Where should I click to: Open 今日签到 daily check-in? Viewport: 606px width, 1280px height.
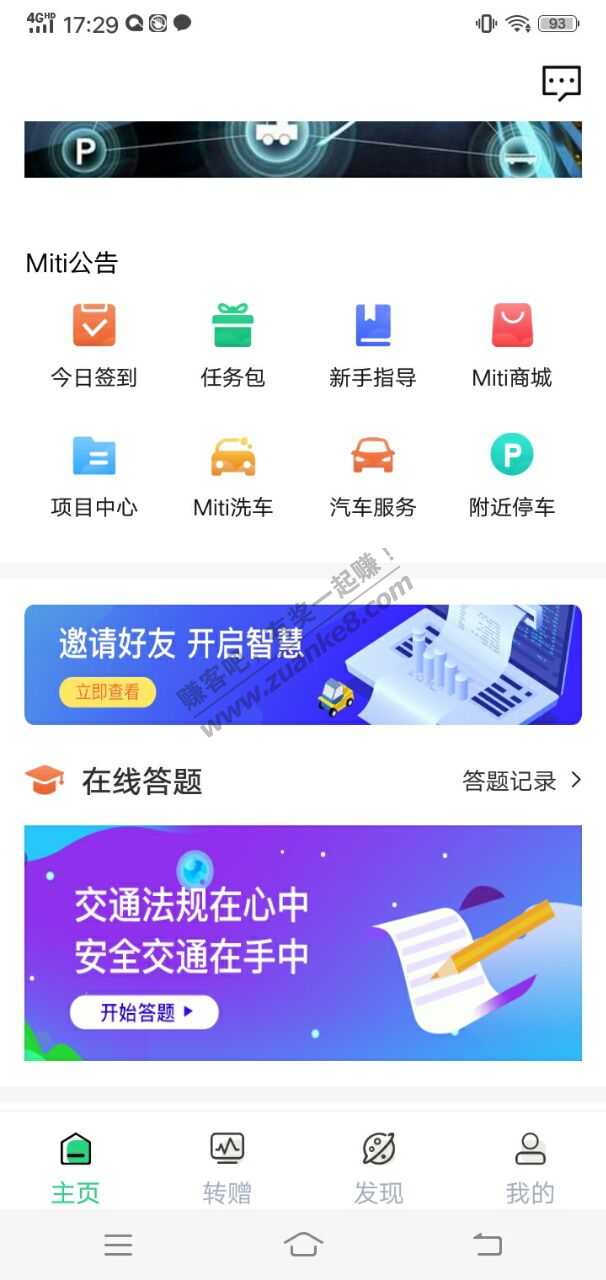[94, 345]
